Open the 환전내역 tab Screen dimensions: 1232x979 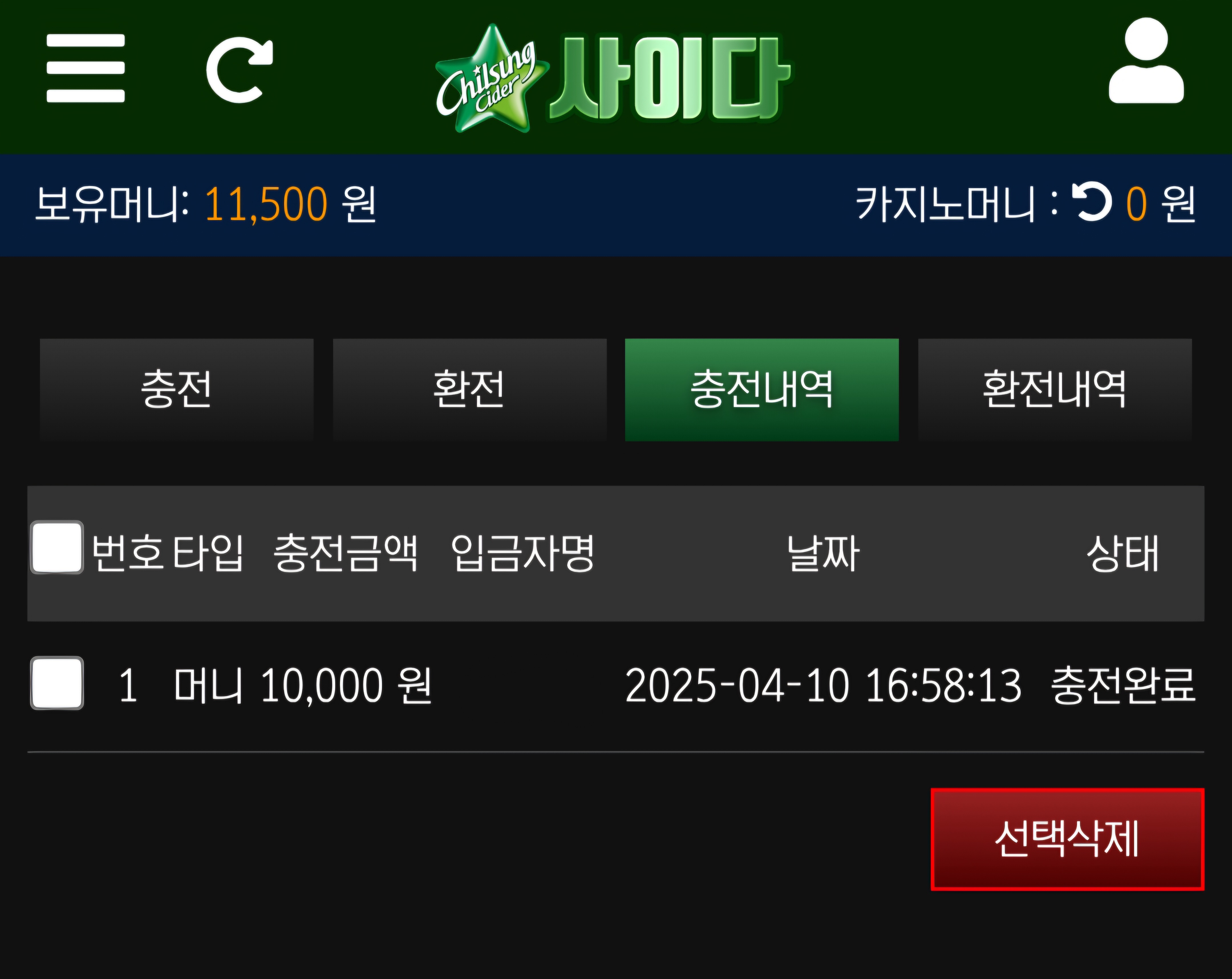[x=1054, y=389]
